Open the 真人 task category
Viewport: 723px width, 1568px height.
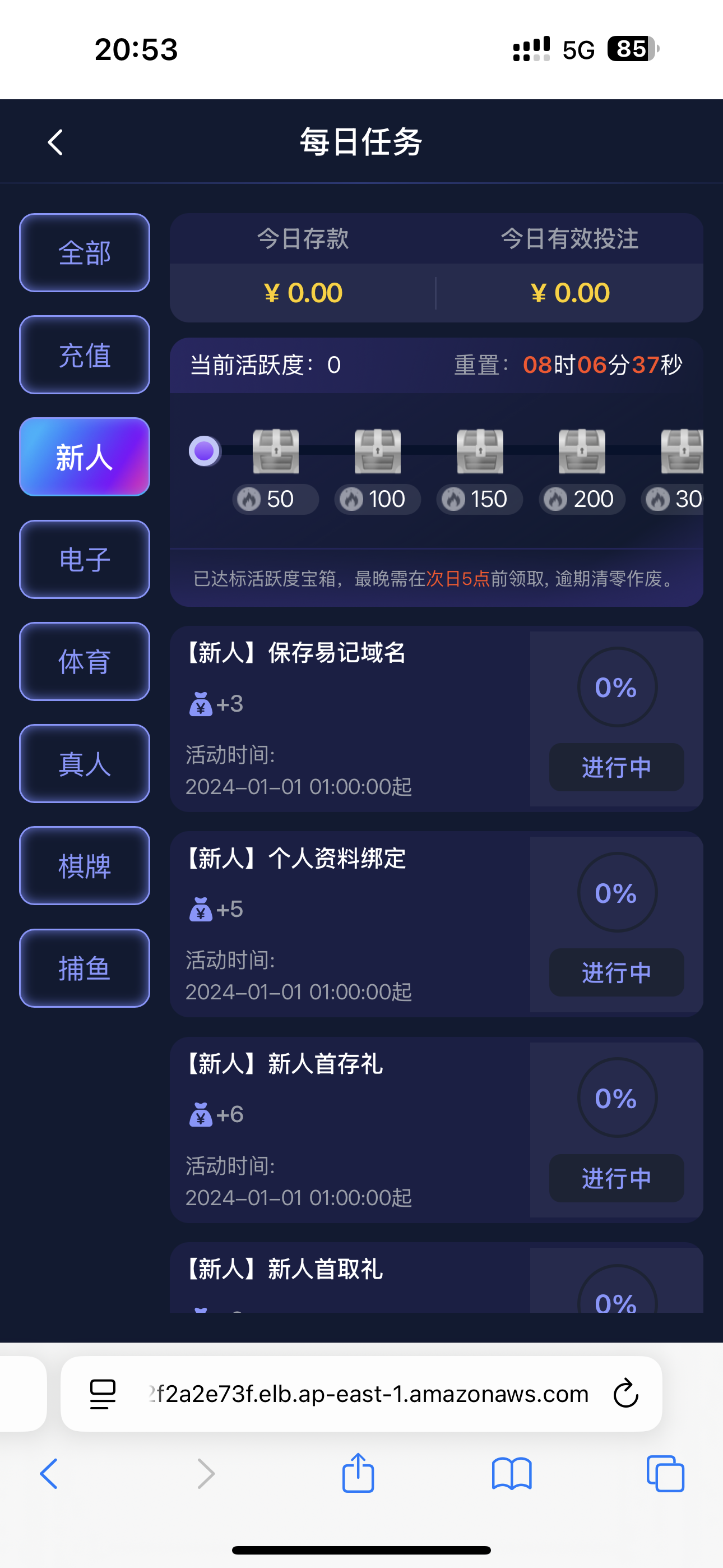pyautogui.click(x=84, y=764)
